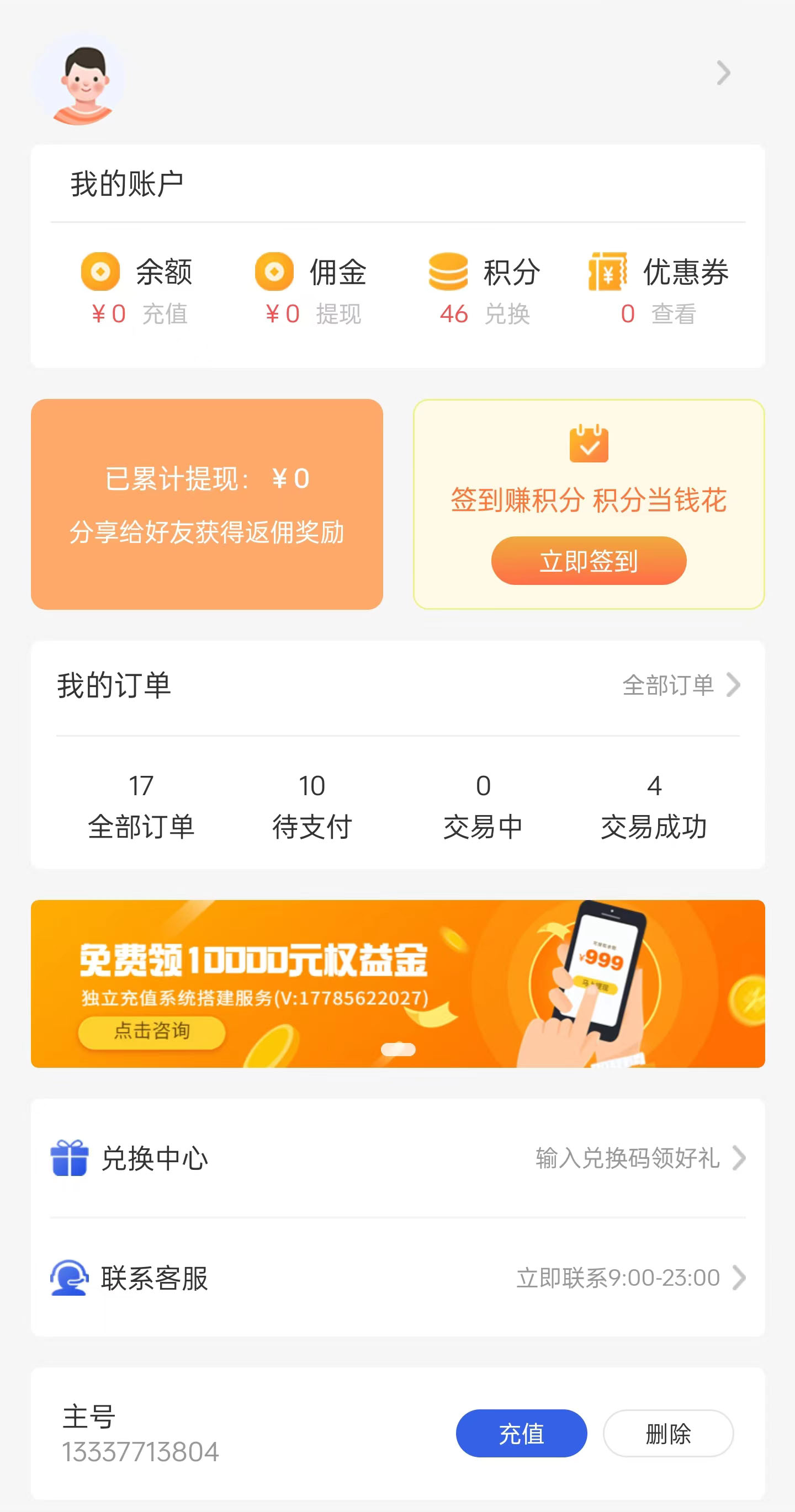Tap 充值 under 余额 balance
The width and height of the screenshot is (795, 1512).
click(165, 314)
